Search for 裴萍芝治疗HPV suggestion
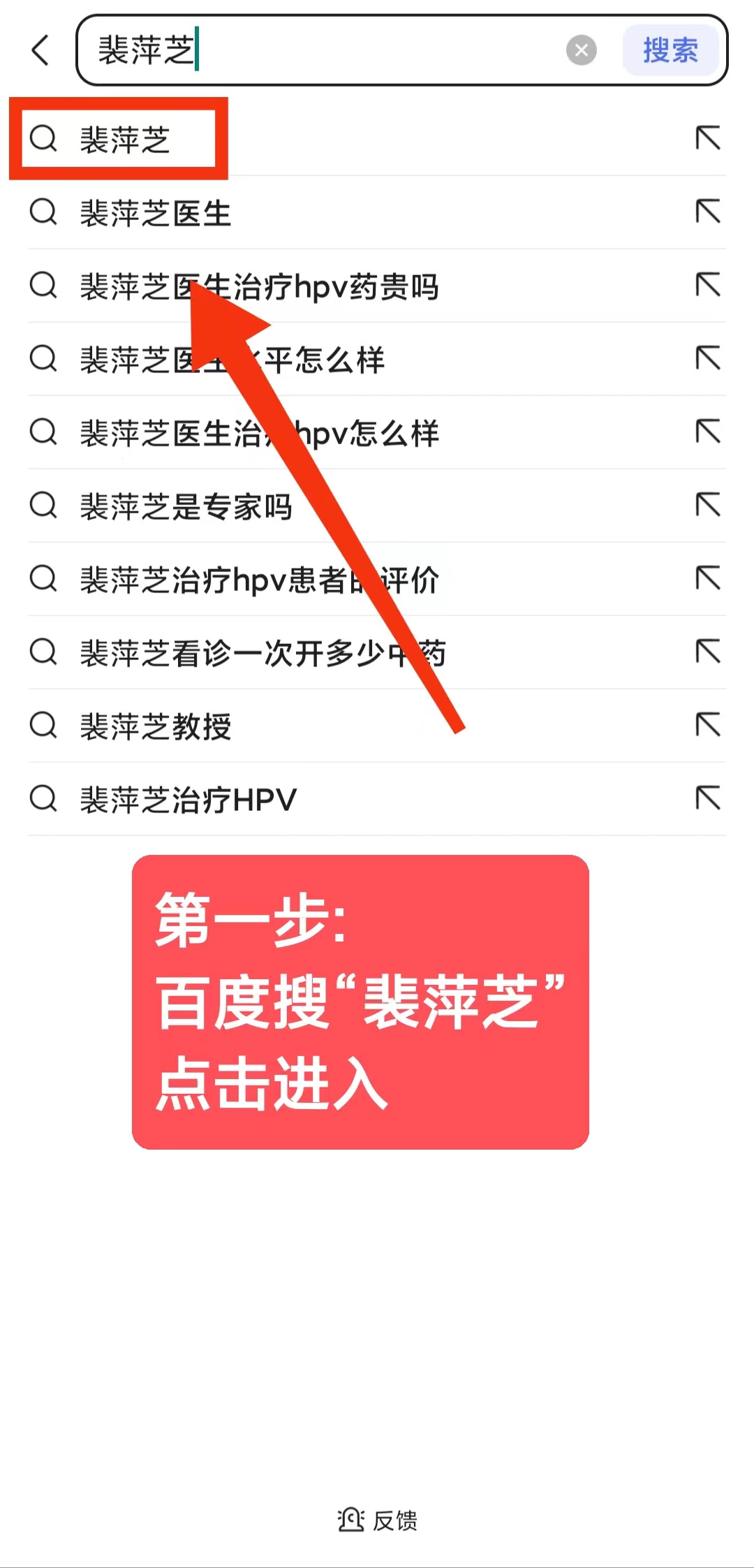Image resolution: width=754 pixels, height=1568 pixels. (x=188, y=800)
